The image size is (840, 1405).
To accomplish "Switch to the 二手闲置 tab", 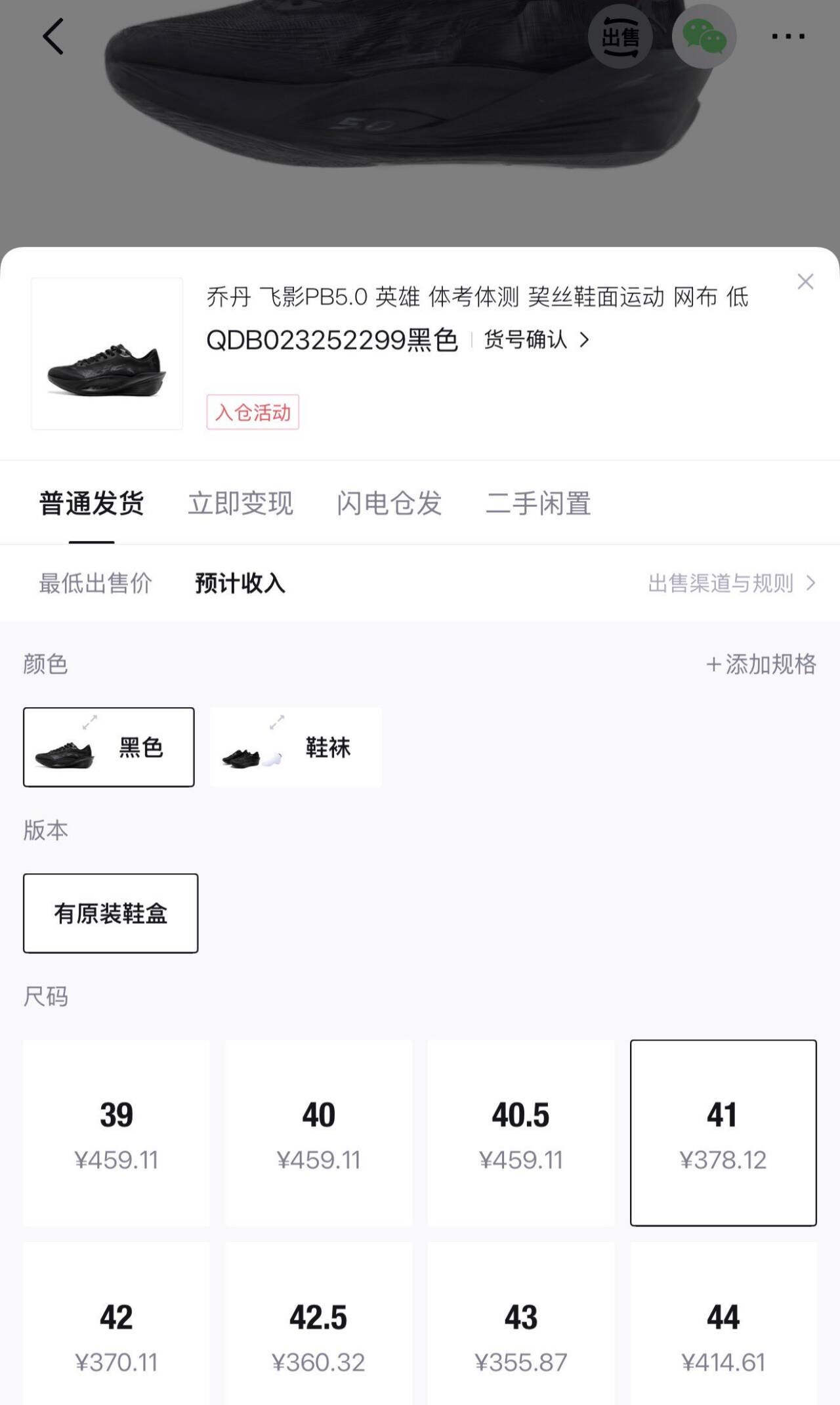I will click(x=538, y=504).
